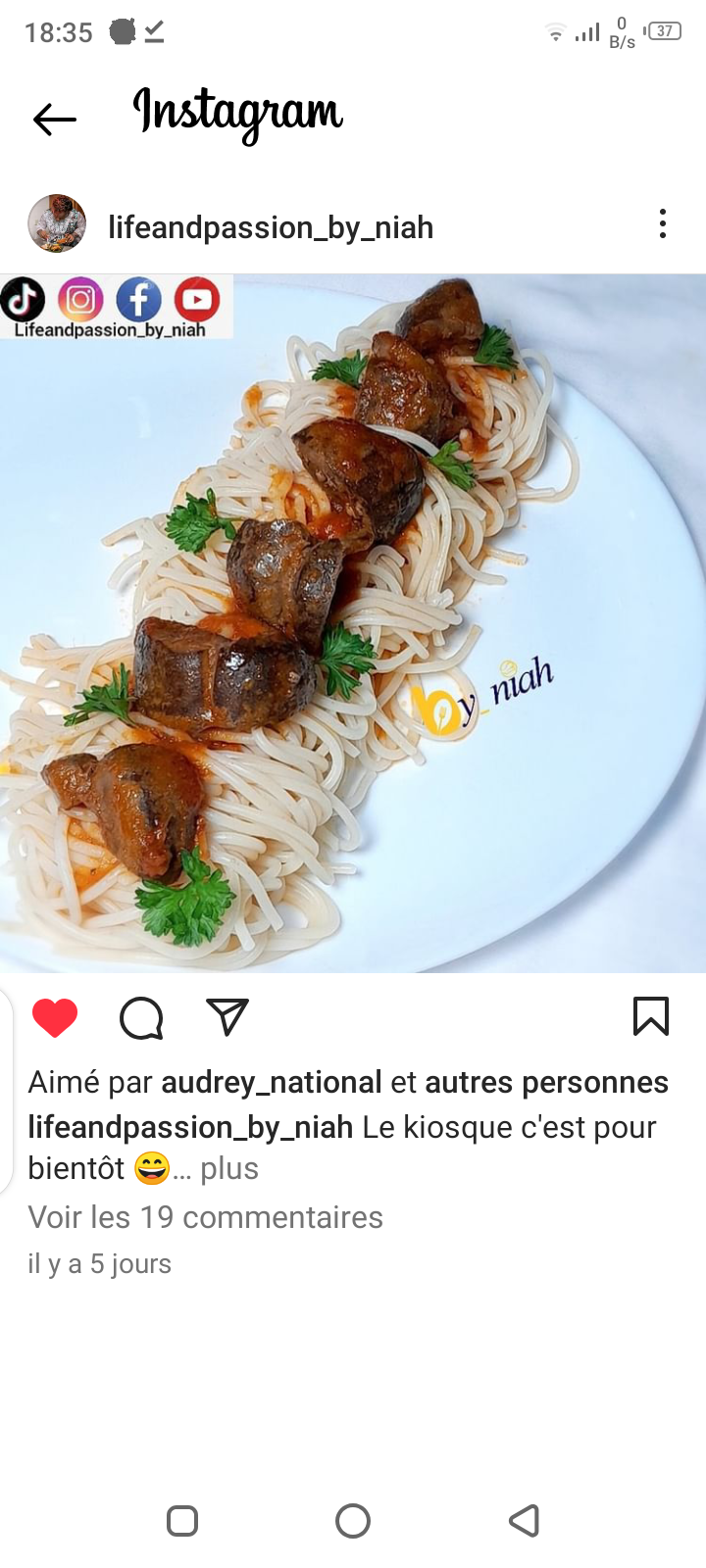Expand the caption with "plus"
Screen dimensions: 706x1568
click(229, 1168)
